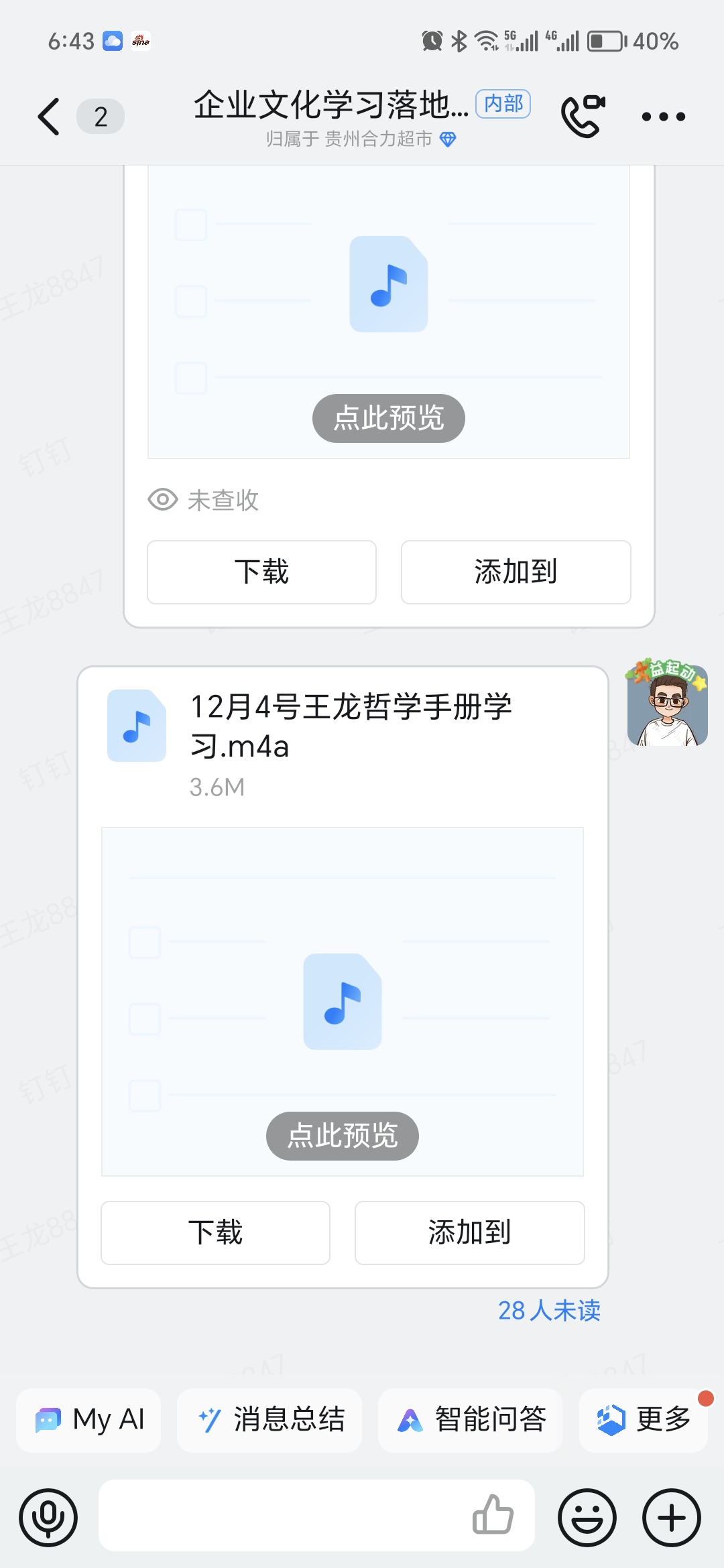Go back to the chat list
This screenshot has width=724, height=1568.
[49, 117]
